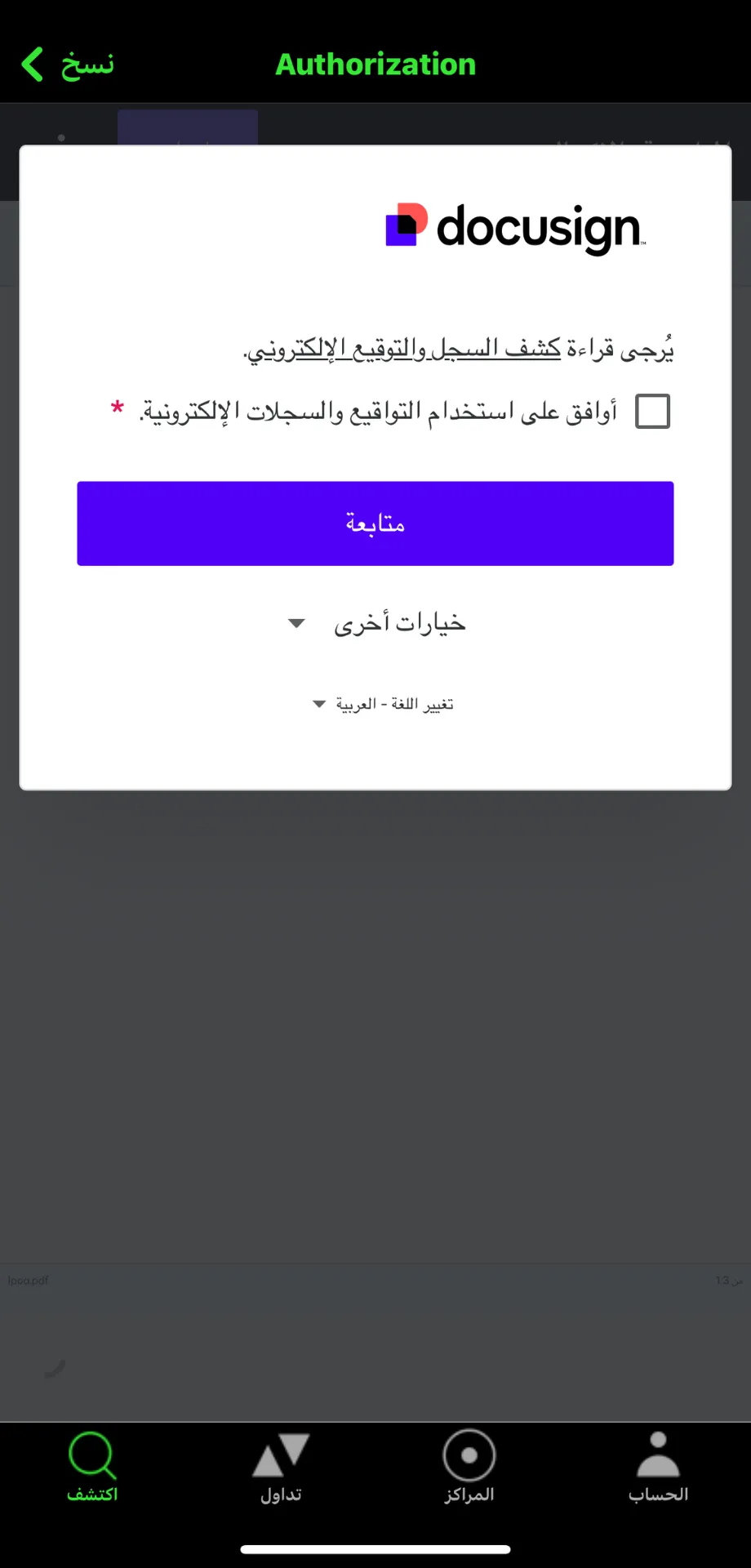Check the agreement box for electronic signatures

click(652, 411)
